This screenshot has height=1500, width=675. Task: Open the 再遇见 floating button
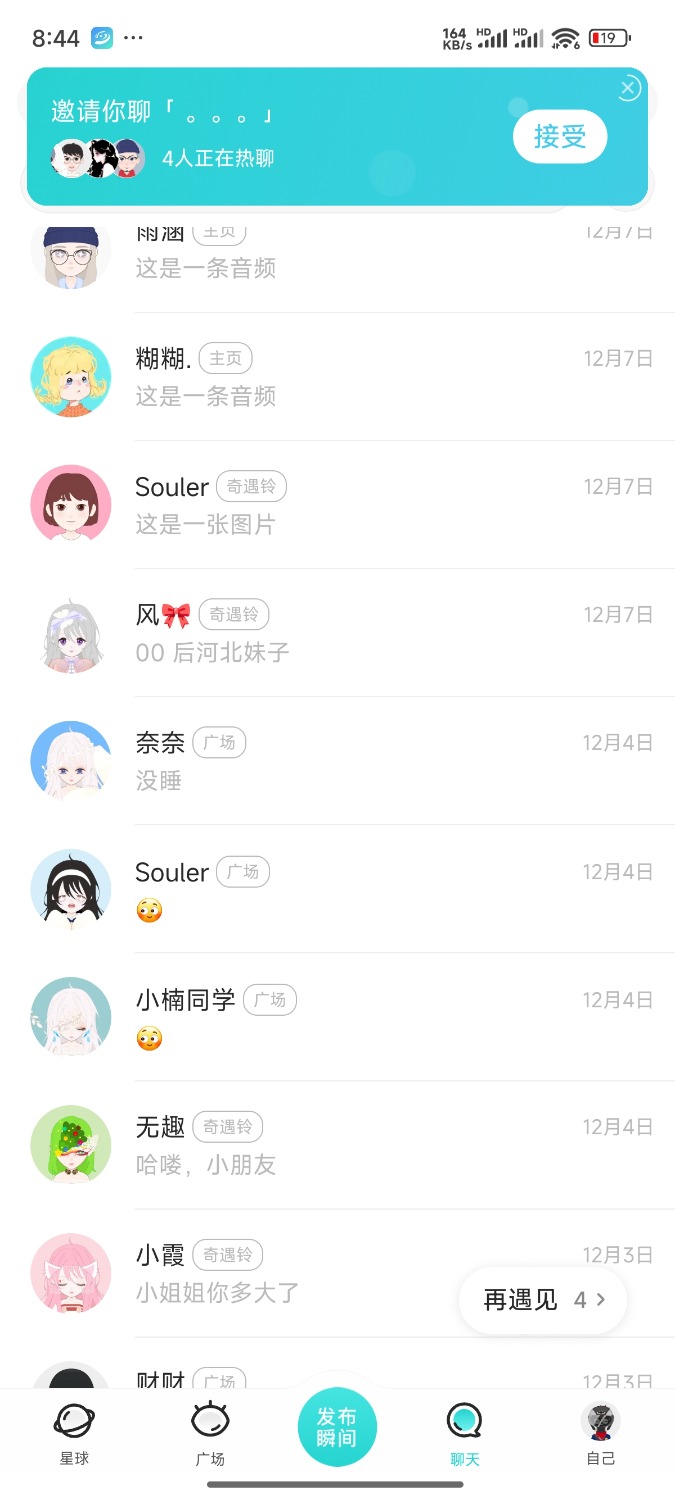(543, 1300)
